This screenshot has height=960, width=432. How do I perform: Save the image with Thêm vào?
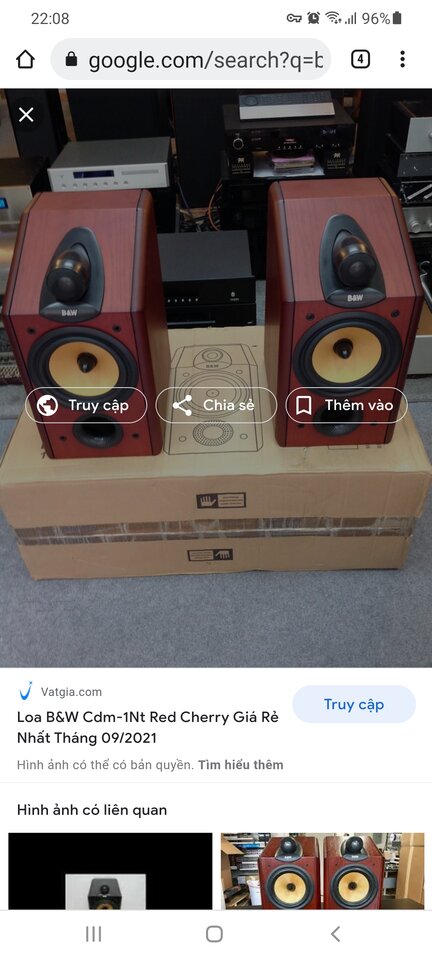[346, 405]
